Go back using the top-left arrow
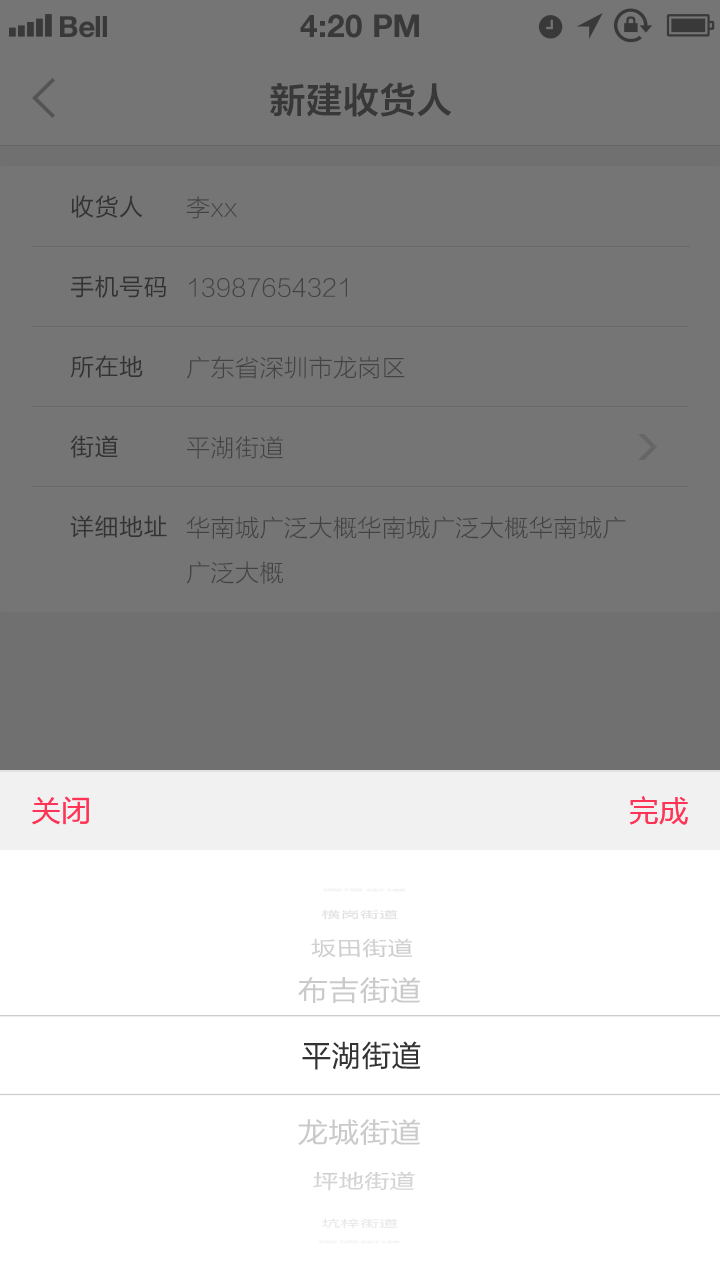Image resolution: width=720 pixels, height=1280 pixels. pos(44,99)
